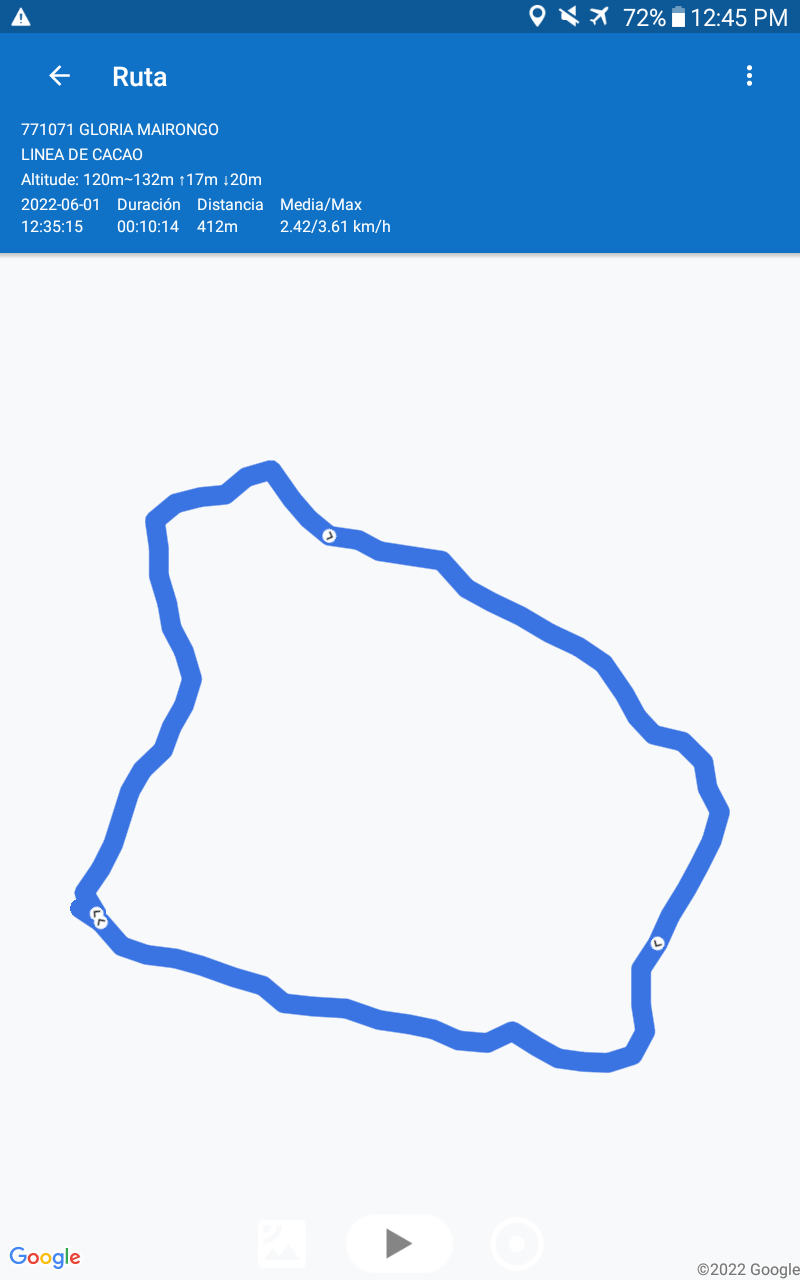
Task: Go back from the Ruta screen
Action: (60, 76)
